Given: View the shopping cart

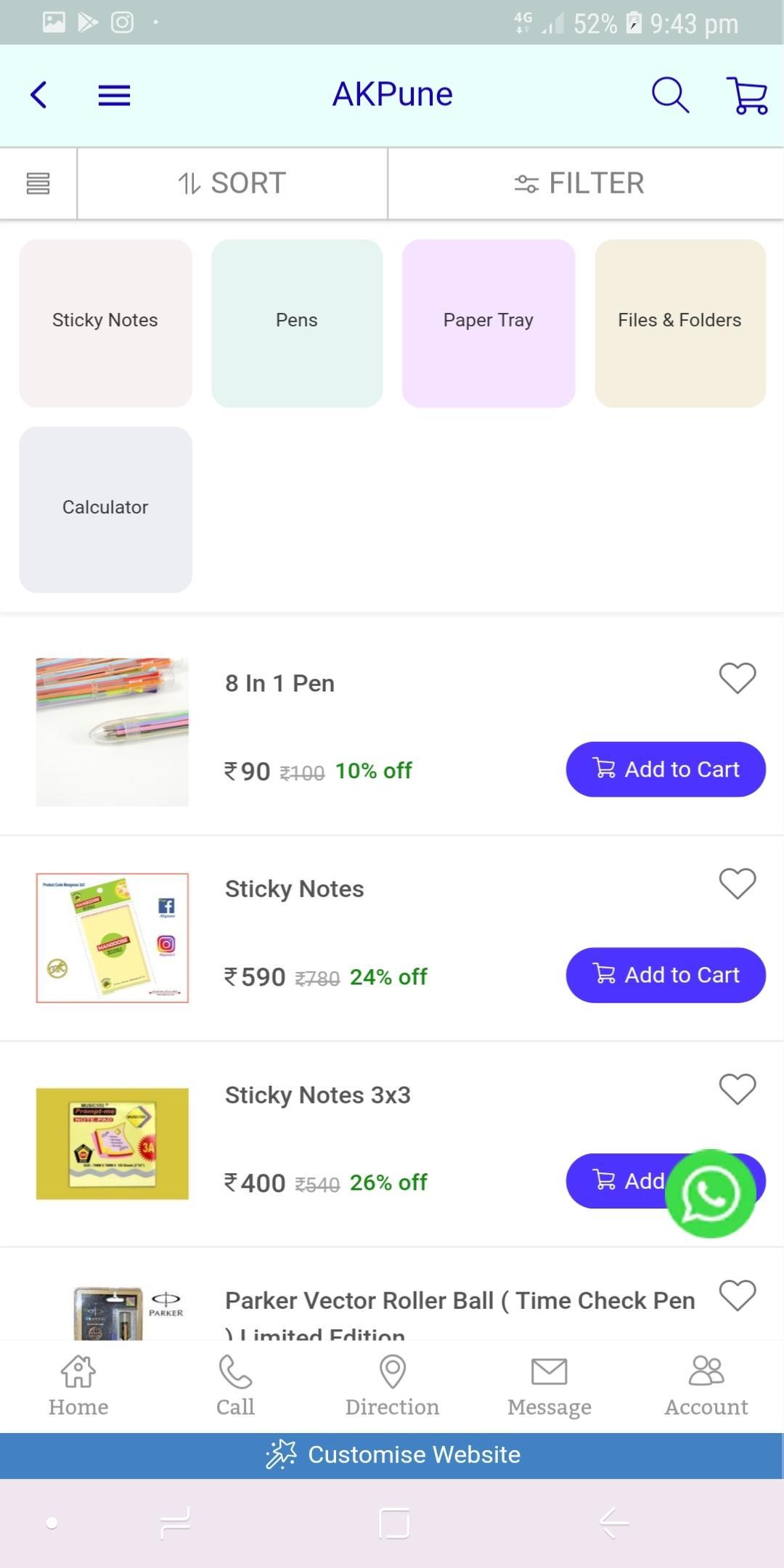Looking at the screenshot, I should point(747,95).
